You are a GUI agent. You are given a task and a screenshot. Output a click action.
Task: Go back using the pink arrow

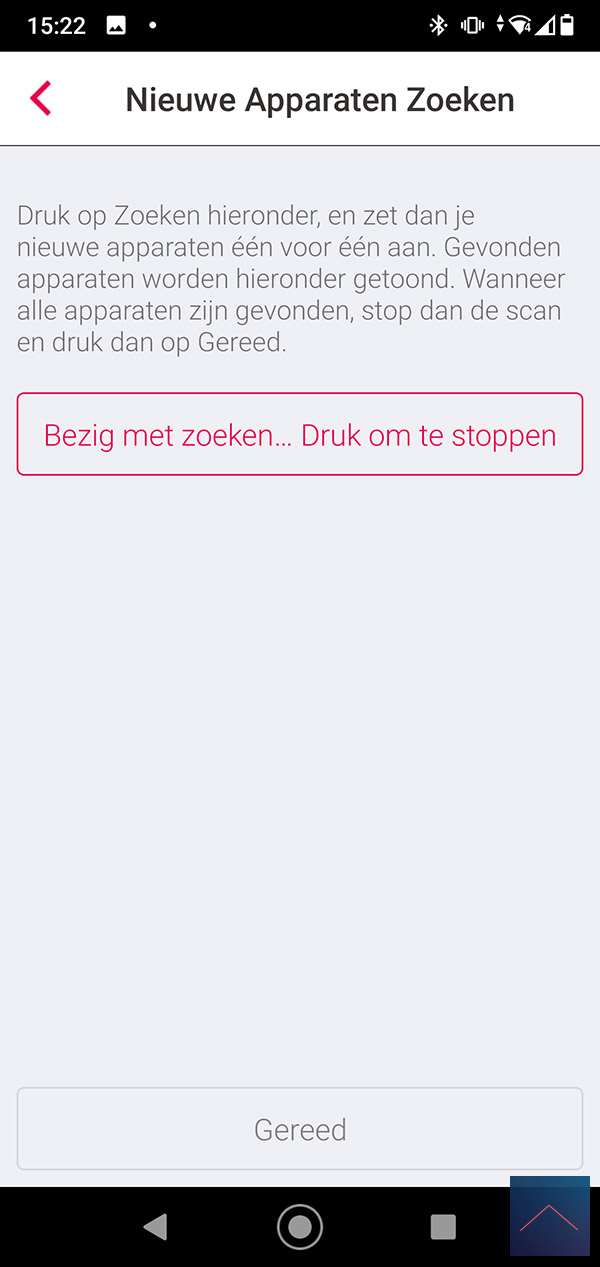[40, 99]
